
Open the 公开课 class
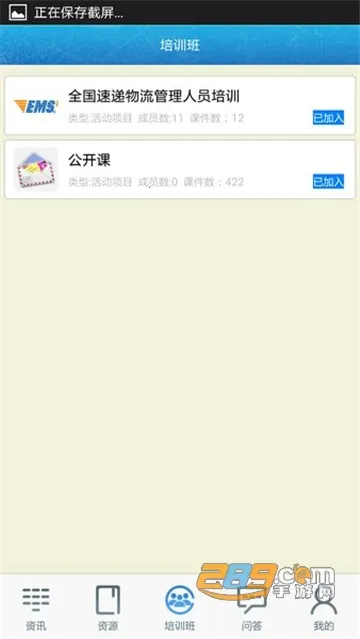pyautogui.click(x=180, y=170)
